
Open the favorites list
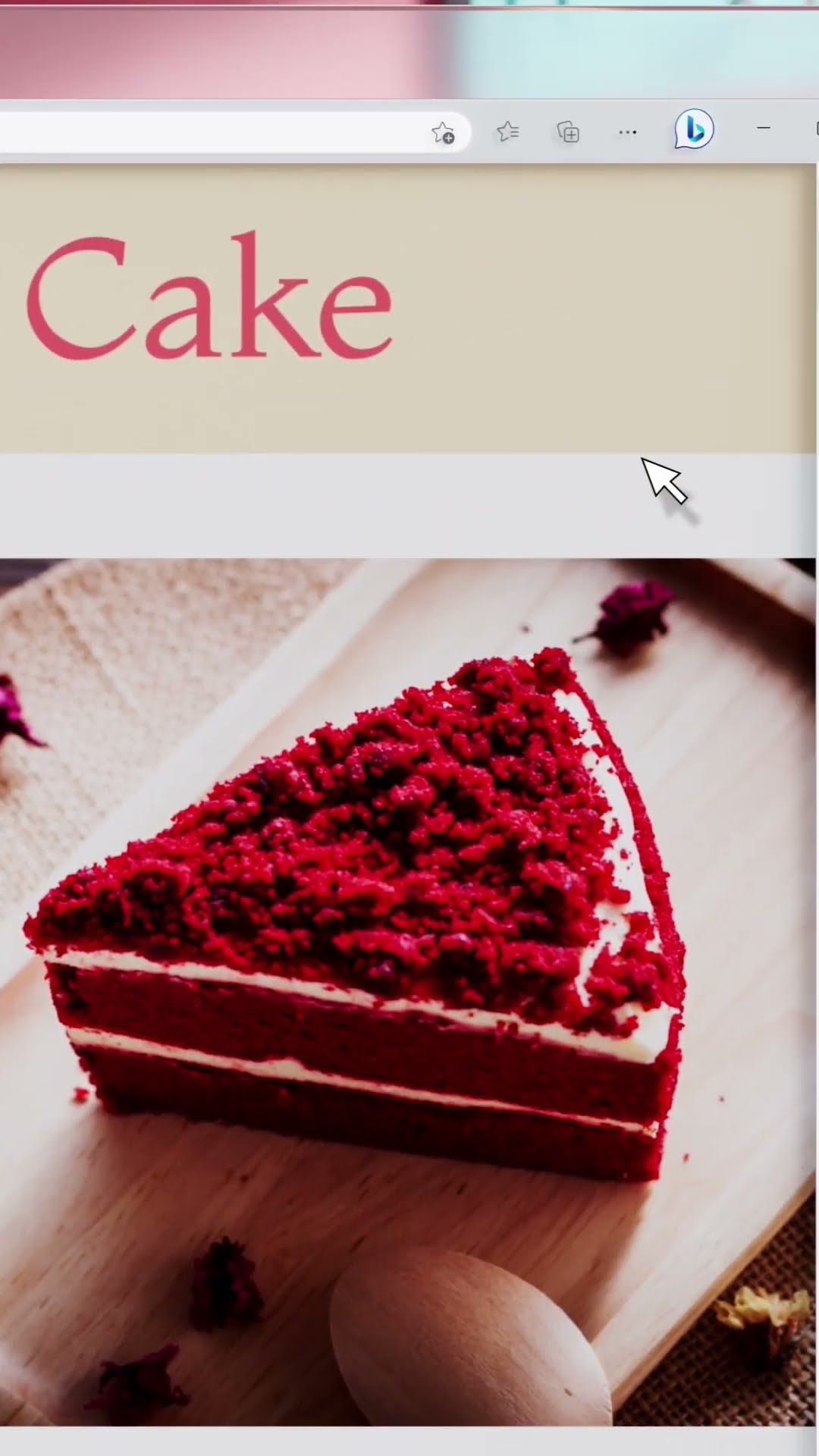point(508,132)
